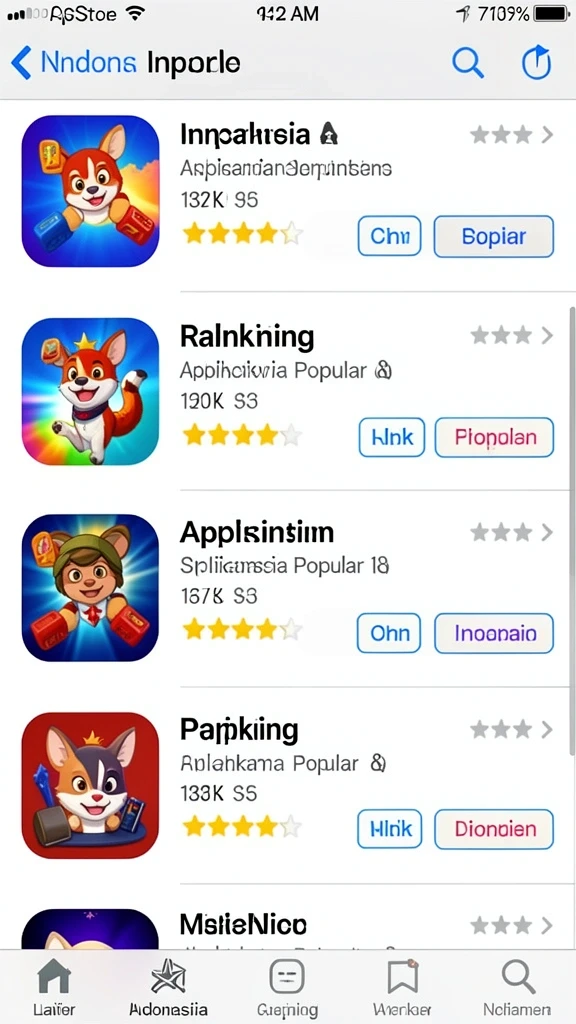Viewport: 576px width, 1024px height.
Task: Open the Ralnkning app listing
Action: 287,391
